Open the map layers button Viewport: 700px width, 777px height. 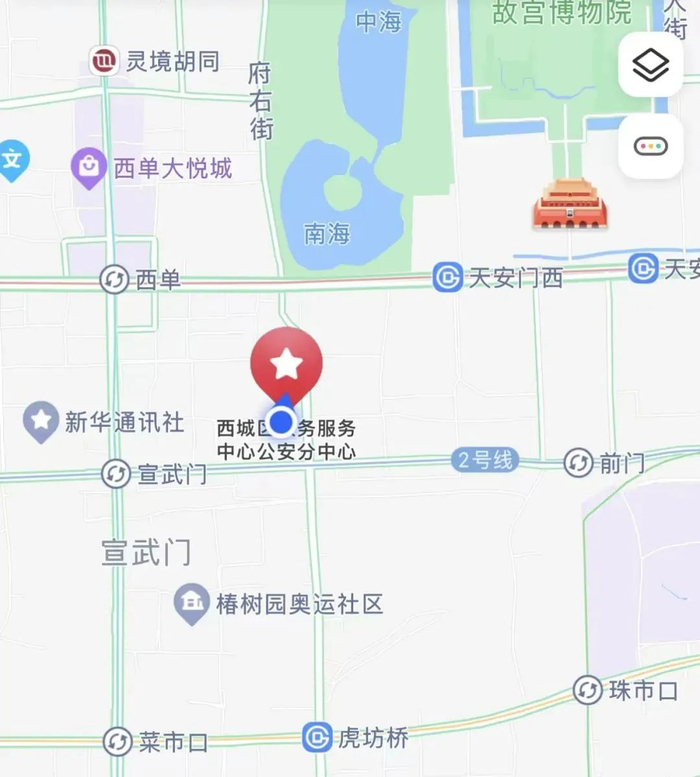pyautogui.click(x=650, y=65)
